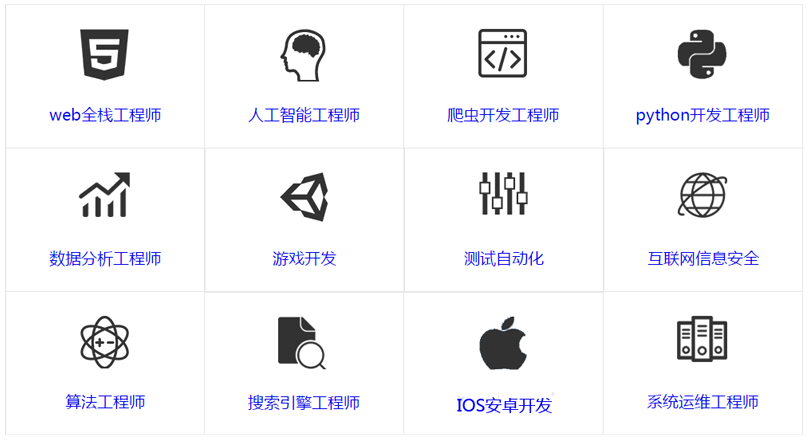This screenshot has width=808, height=440.
Task: Select 互联网信息安全 category
Action: (702, 258)
